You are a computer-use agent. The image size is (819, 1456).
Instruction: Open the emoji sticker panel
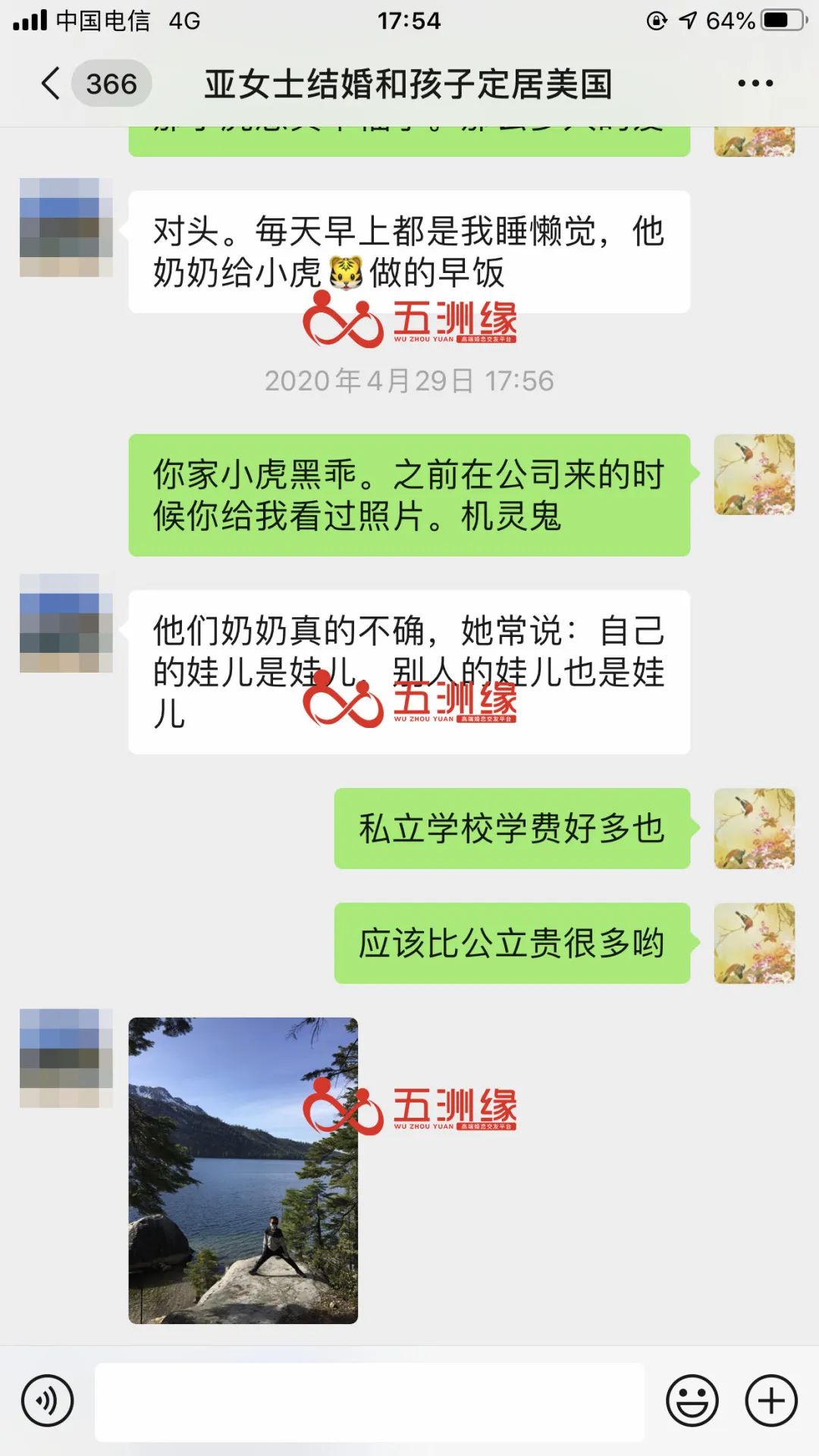point(692,1400)
